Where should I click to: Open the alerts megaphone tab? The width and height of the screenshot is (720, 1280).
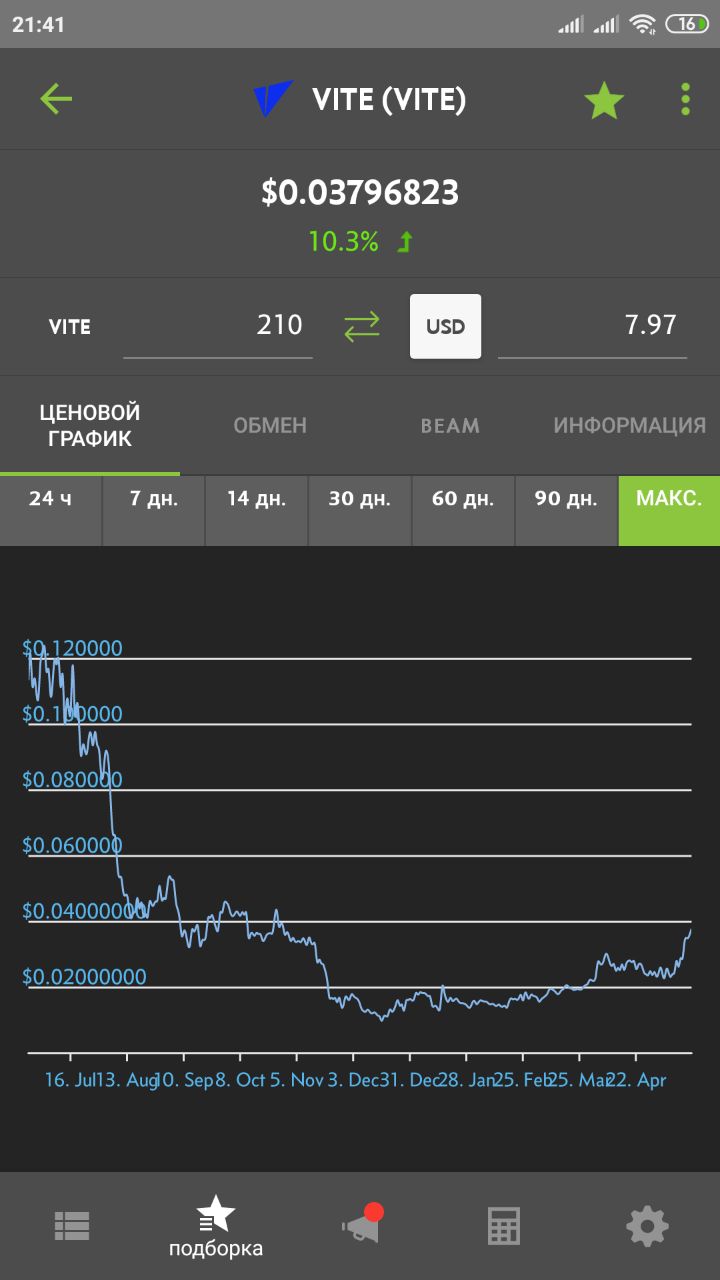(360, 1225)
